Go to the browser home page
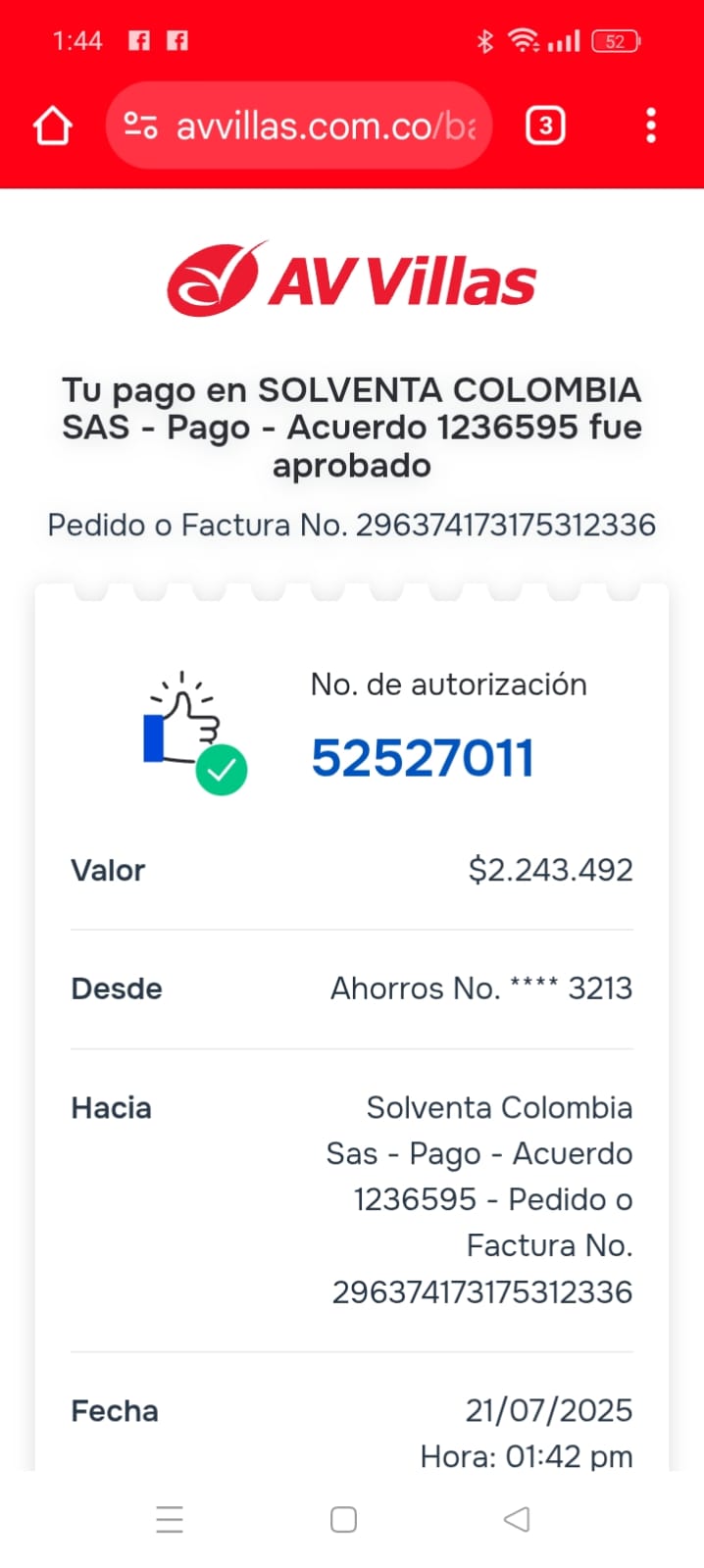 tap(53, 126)
